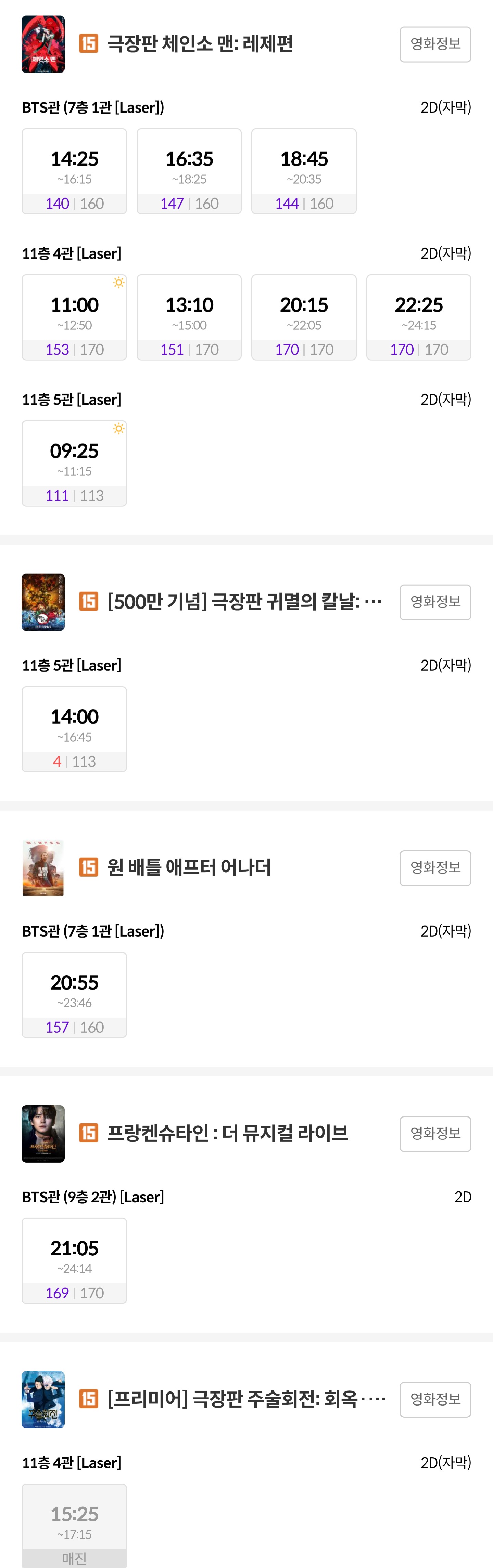The height and width of the screenshot is (1568, 493).
Task: Open movie info for 프랑켄슈타인 더 뮤지컬 라이브
Action: (434, 1133)
